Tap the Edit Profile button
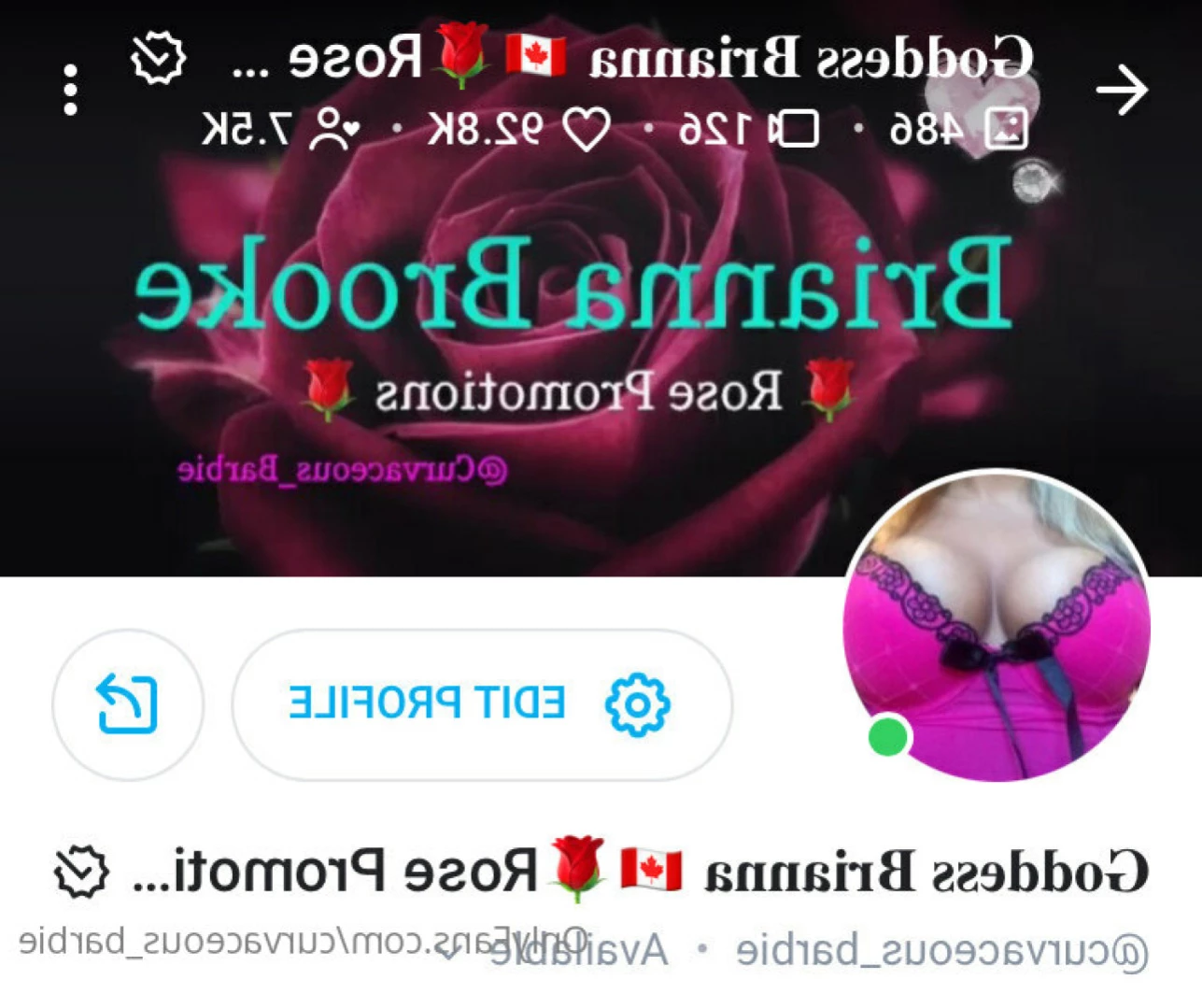1202x1008 pixels. coord(481,703)
